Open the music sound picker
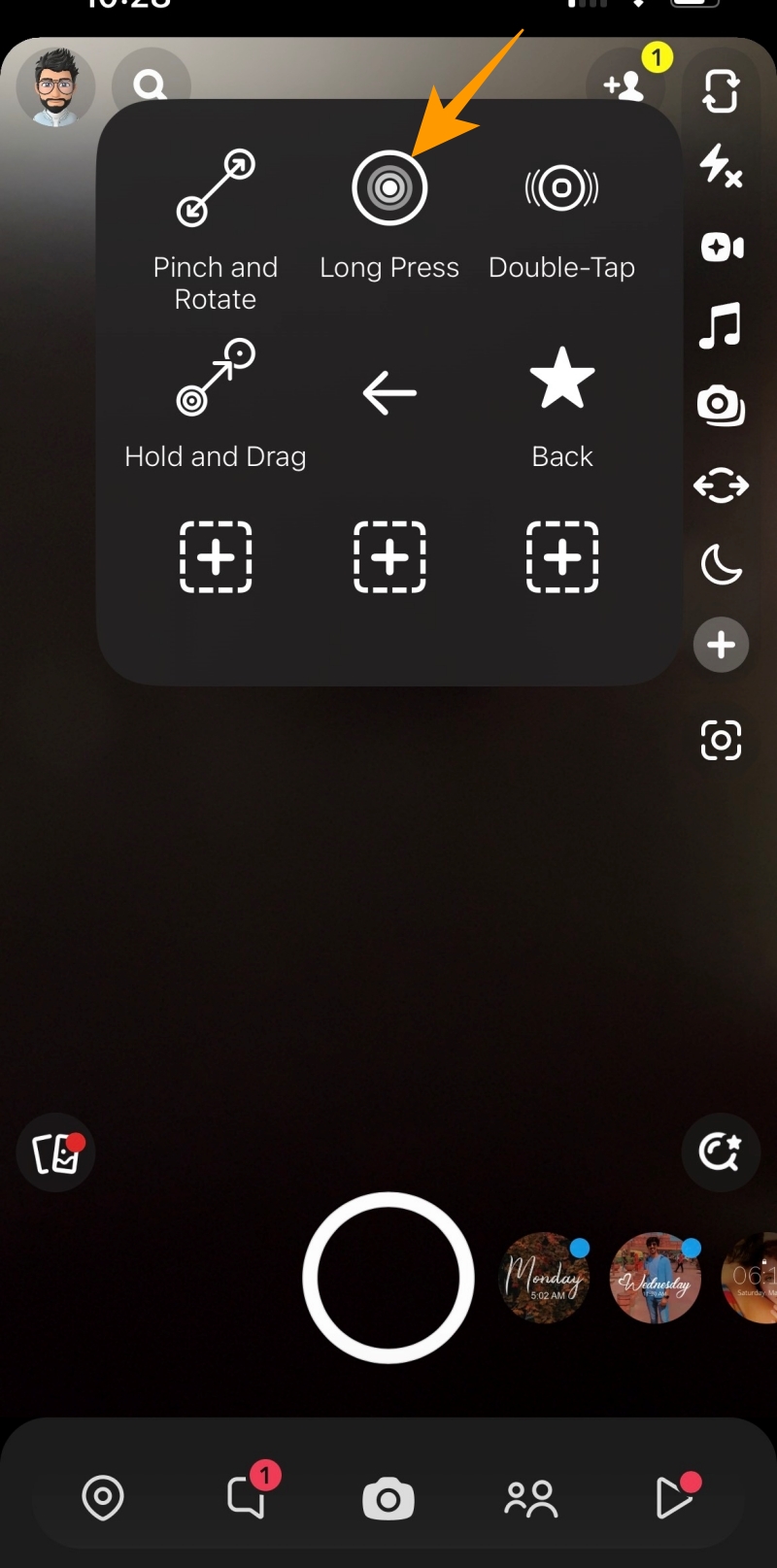This screenshot has width=777, height=1568. (x=721, y=327)
